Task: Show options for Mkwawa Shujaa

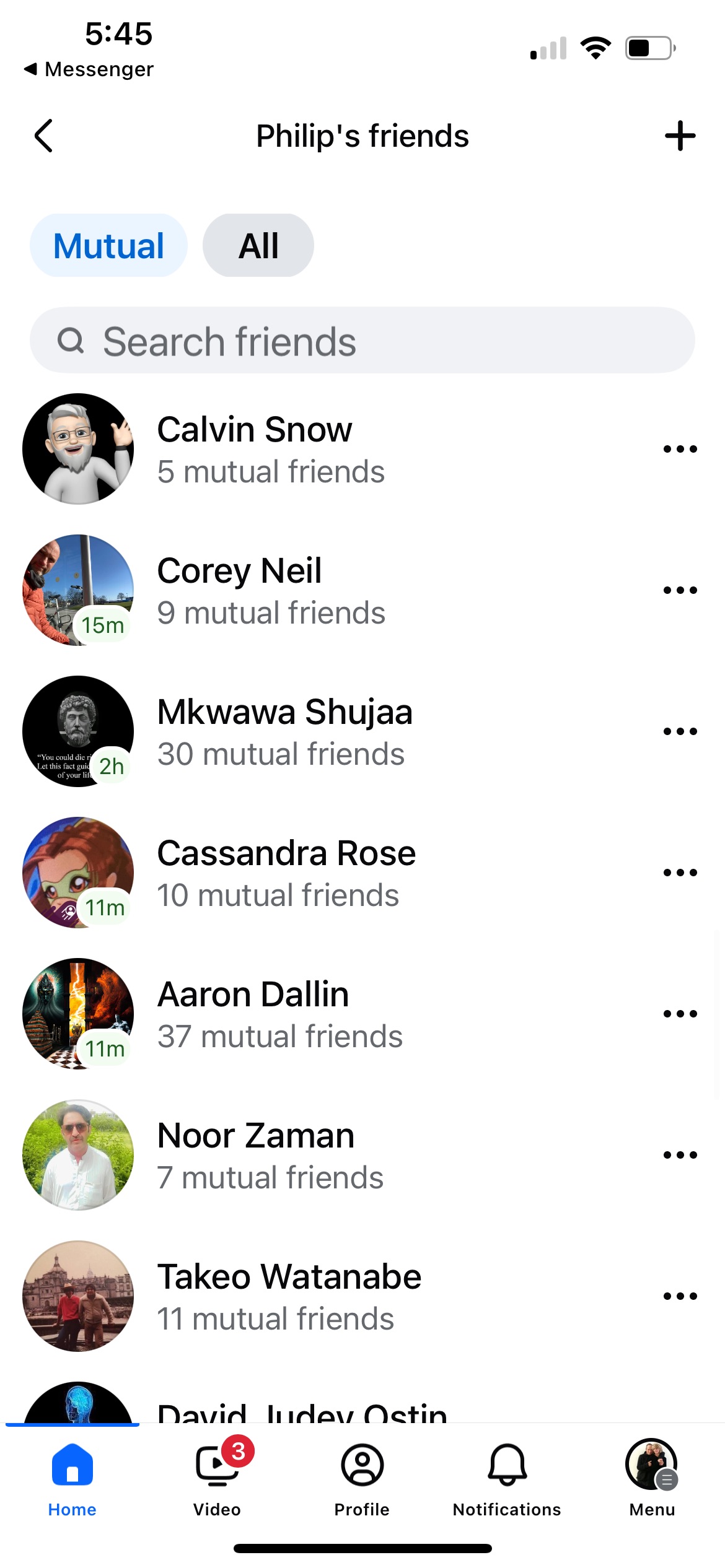Action: [680, 731]
